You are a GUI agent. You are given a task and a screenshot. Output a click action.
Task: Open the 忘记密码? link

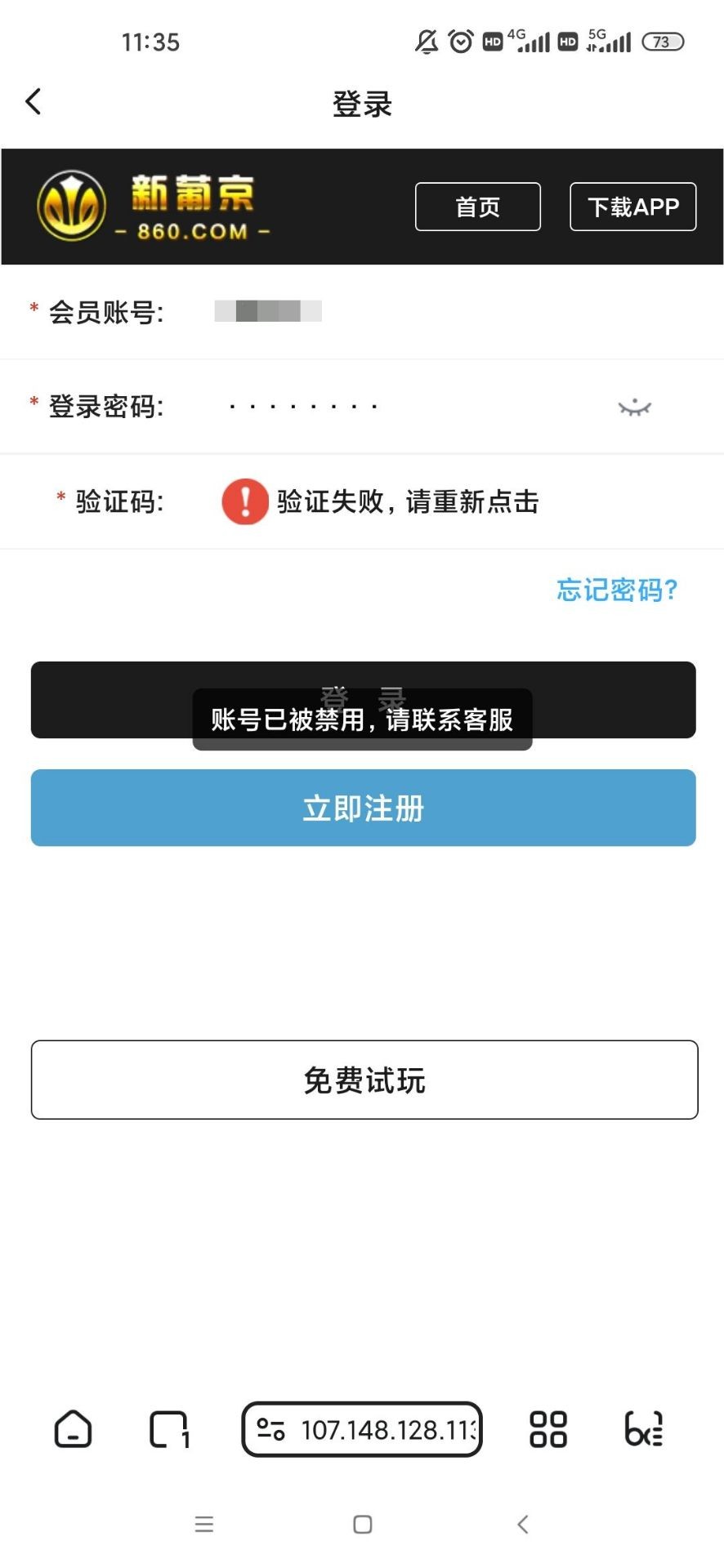[617, 590]
